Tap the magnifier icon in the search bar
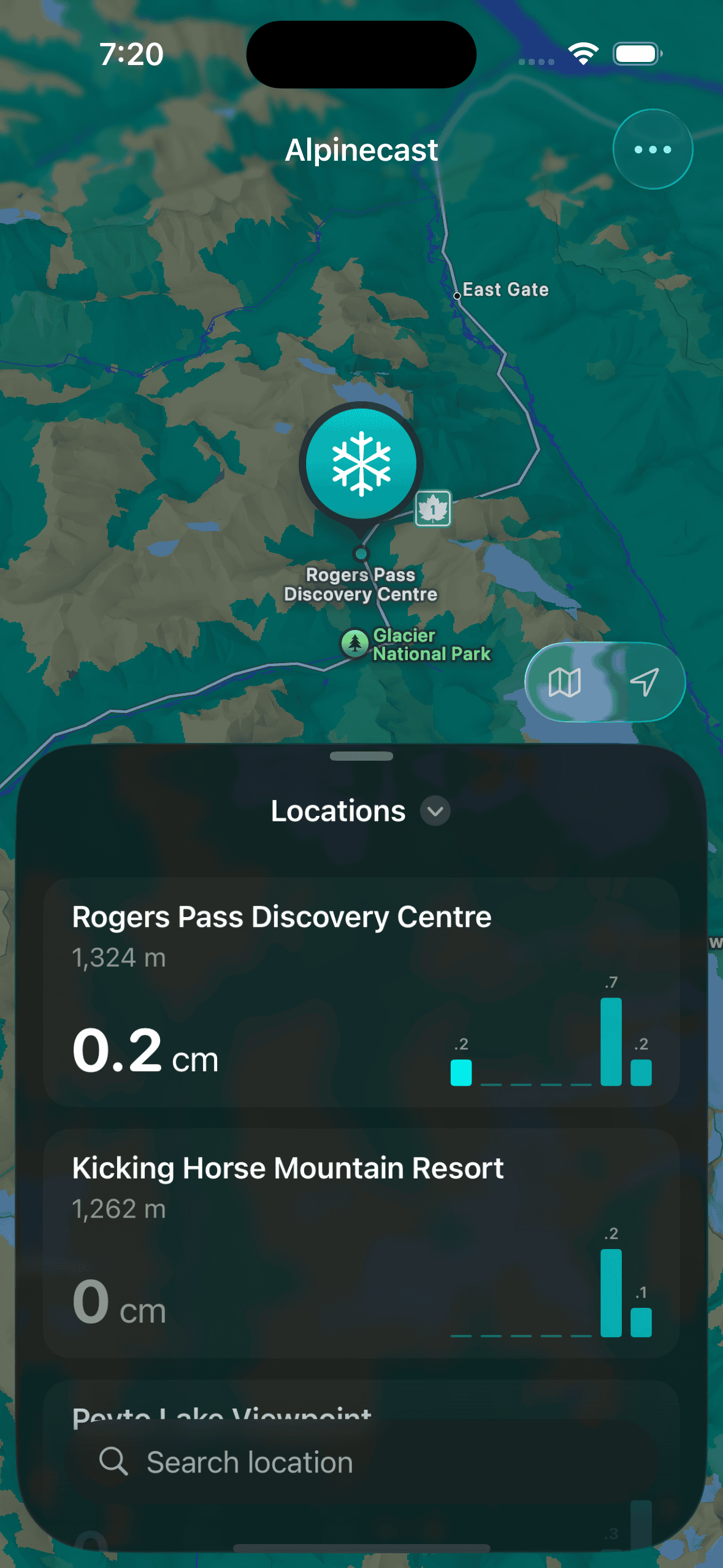723x1568 pixels. coord(115,1461)
